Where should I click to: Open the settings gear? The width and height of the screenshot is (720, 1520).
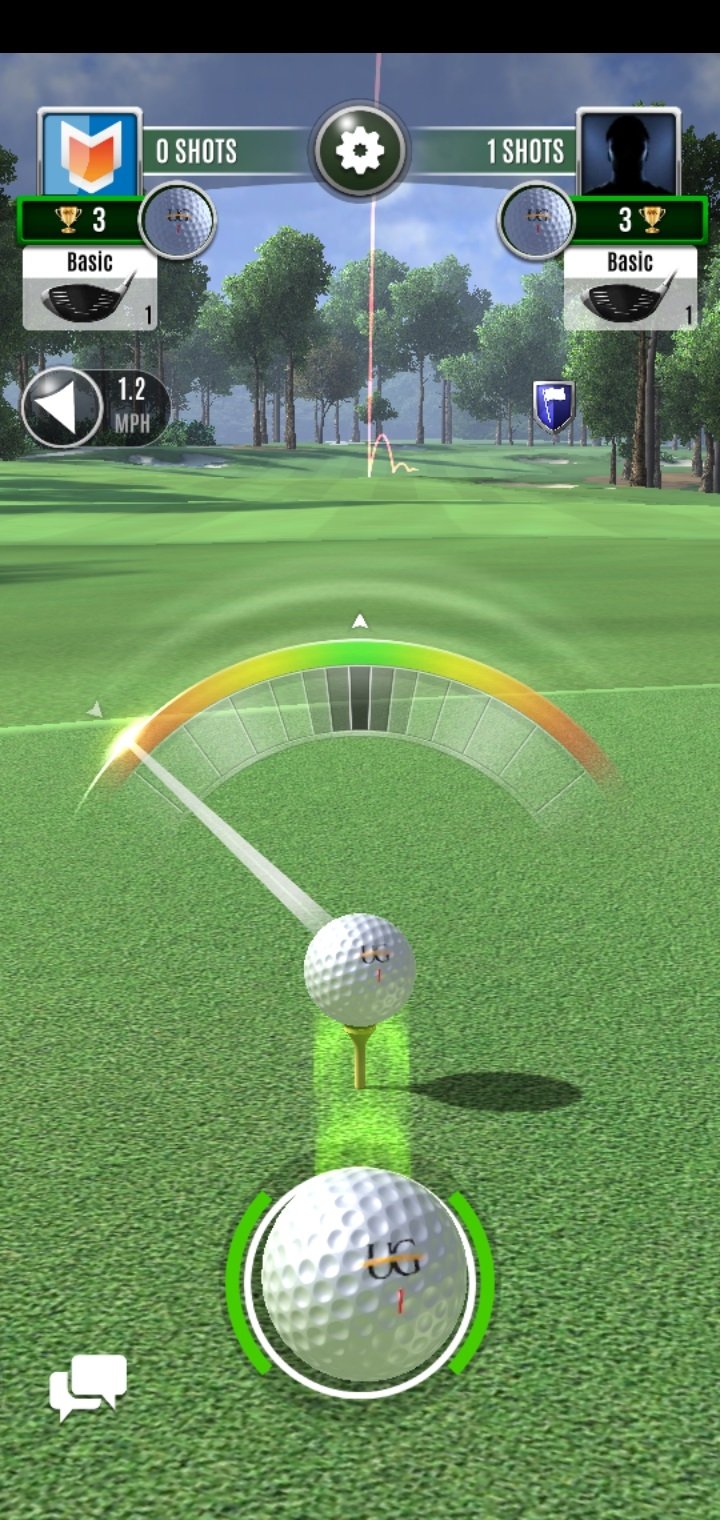point(360,151)
